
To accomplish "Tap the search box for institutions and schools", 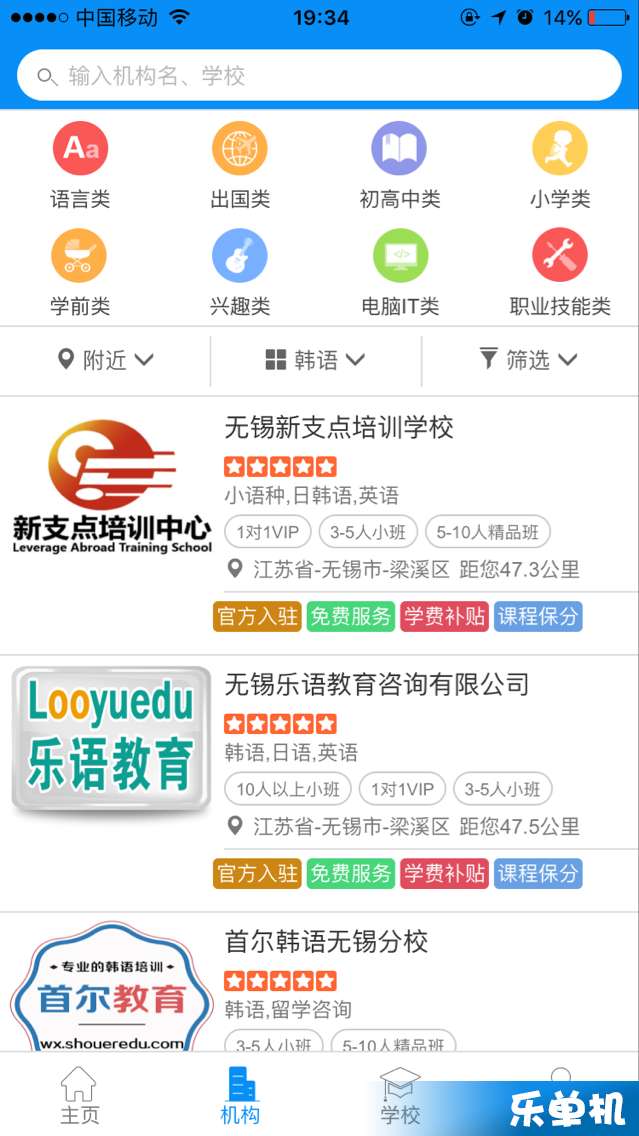I will point(319,75).
